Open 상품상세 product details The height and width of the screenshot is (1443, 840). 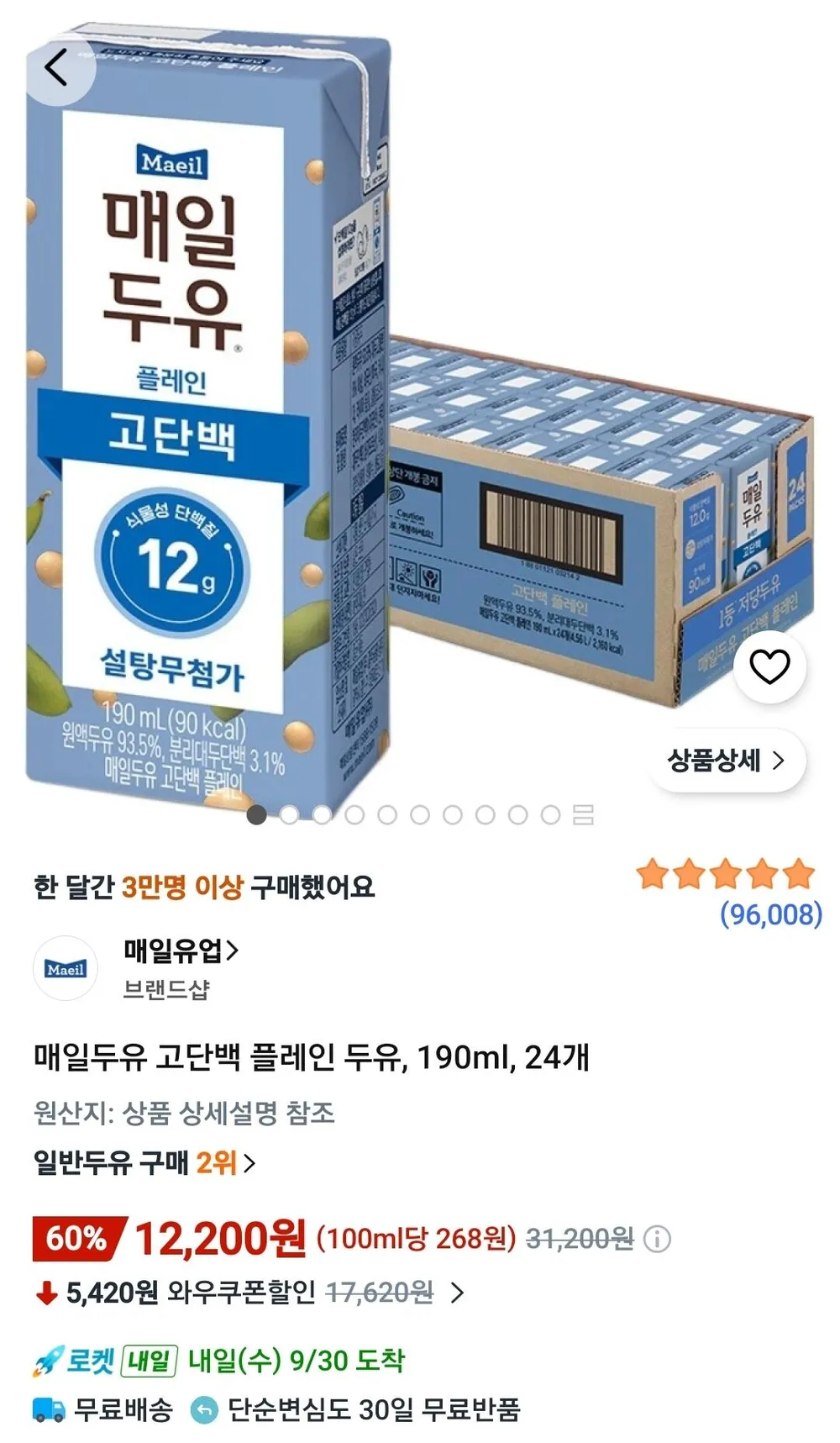pyautogui.click(x=727, y=761)
